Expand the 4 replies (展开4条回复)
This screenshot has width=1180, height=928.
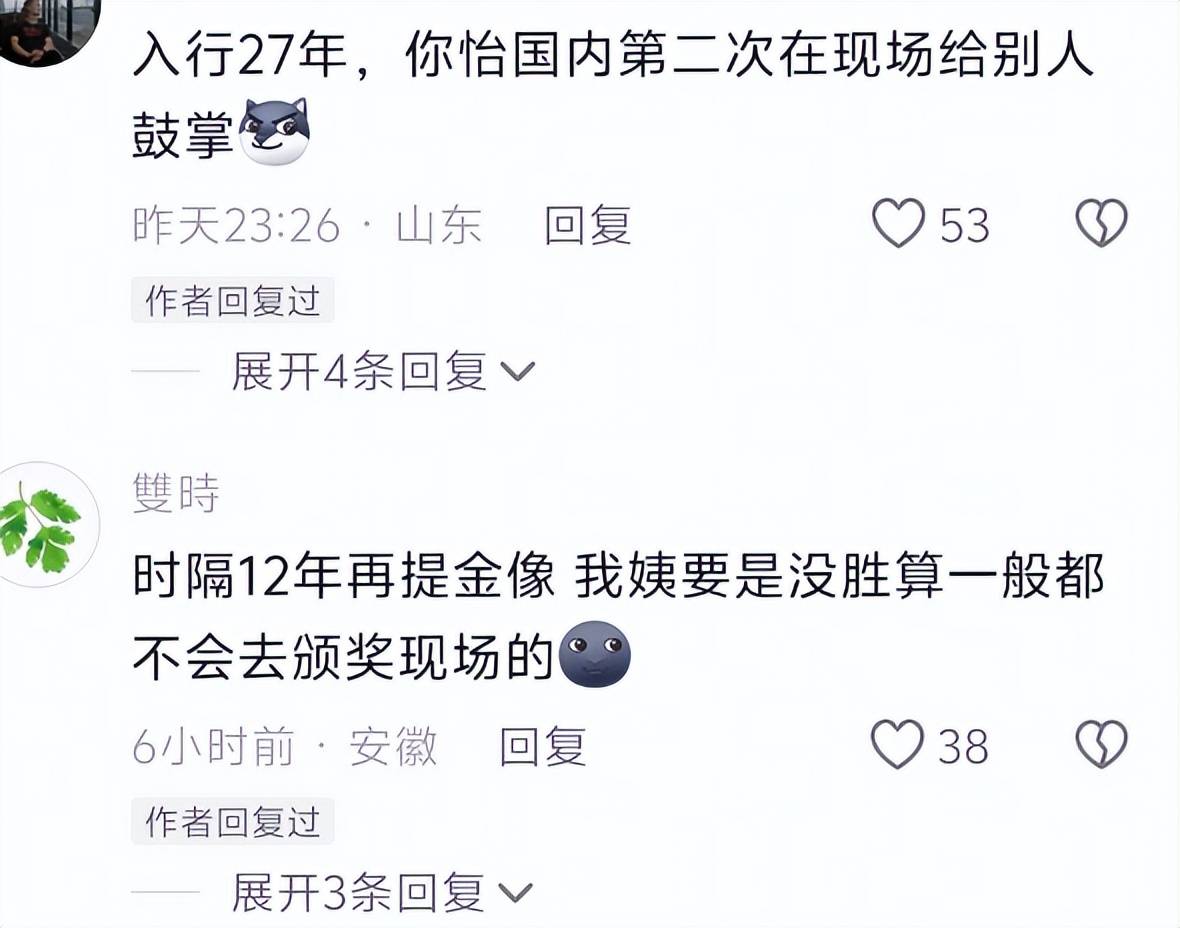tap(384, 372)
